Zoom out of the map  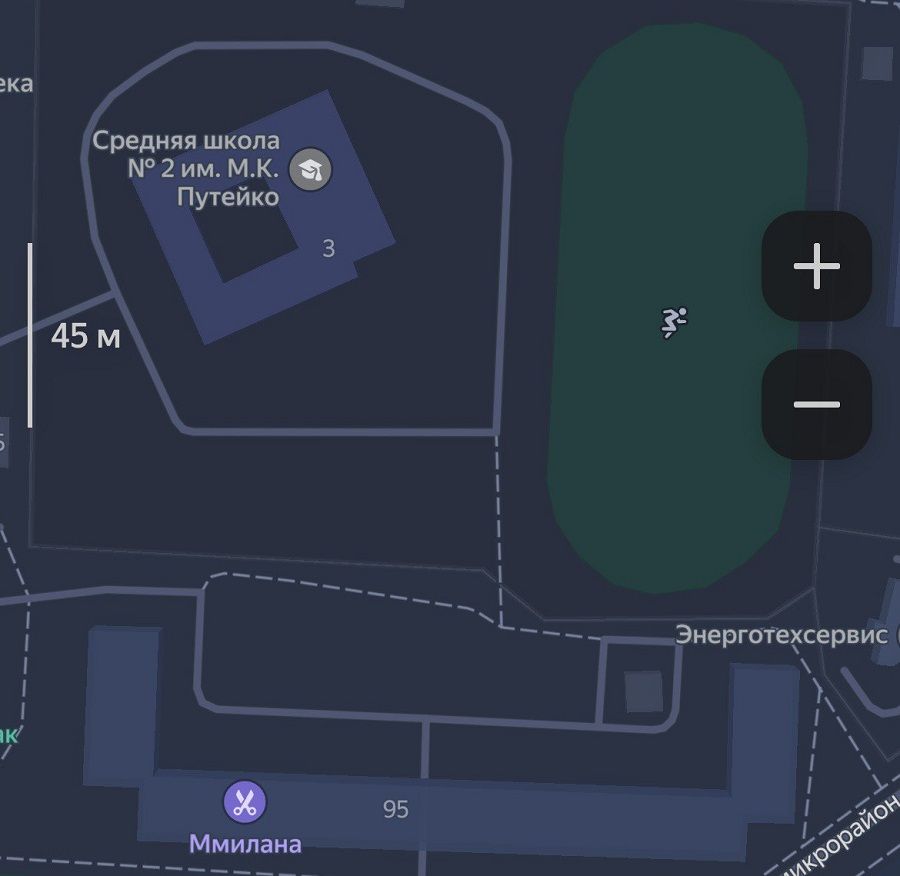click(x=816, y=404)
